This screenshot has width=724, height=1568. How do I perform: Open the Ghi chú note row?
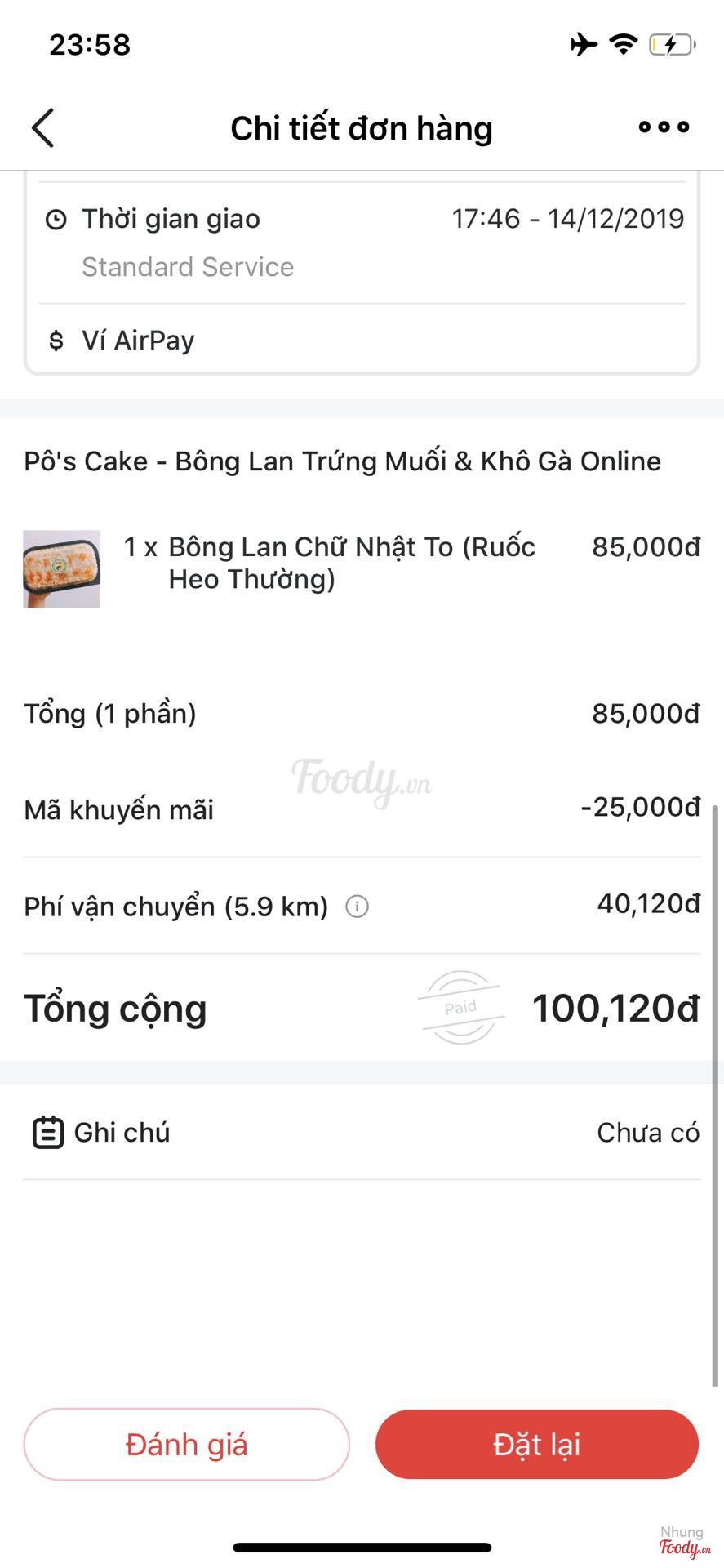pyautogui.click(x=362, y=1133)
